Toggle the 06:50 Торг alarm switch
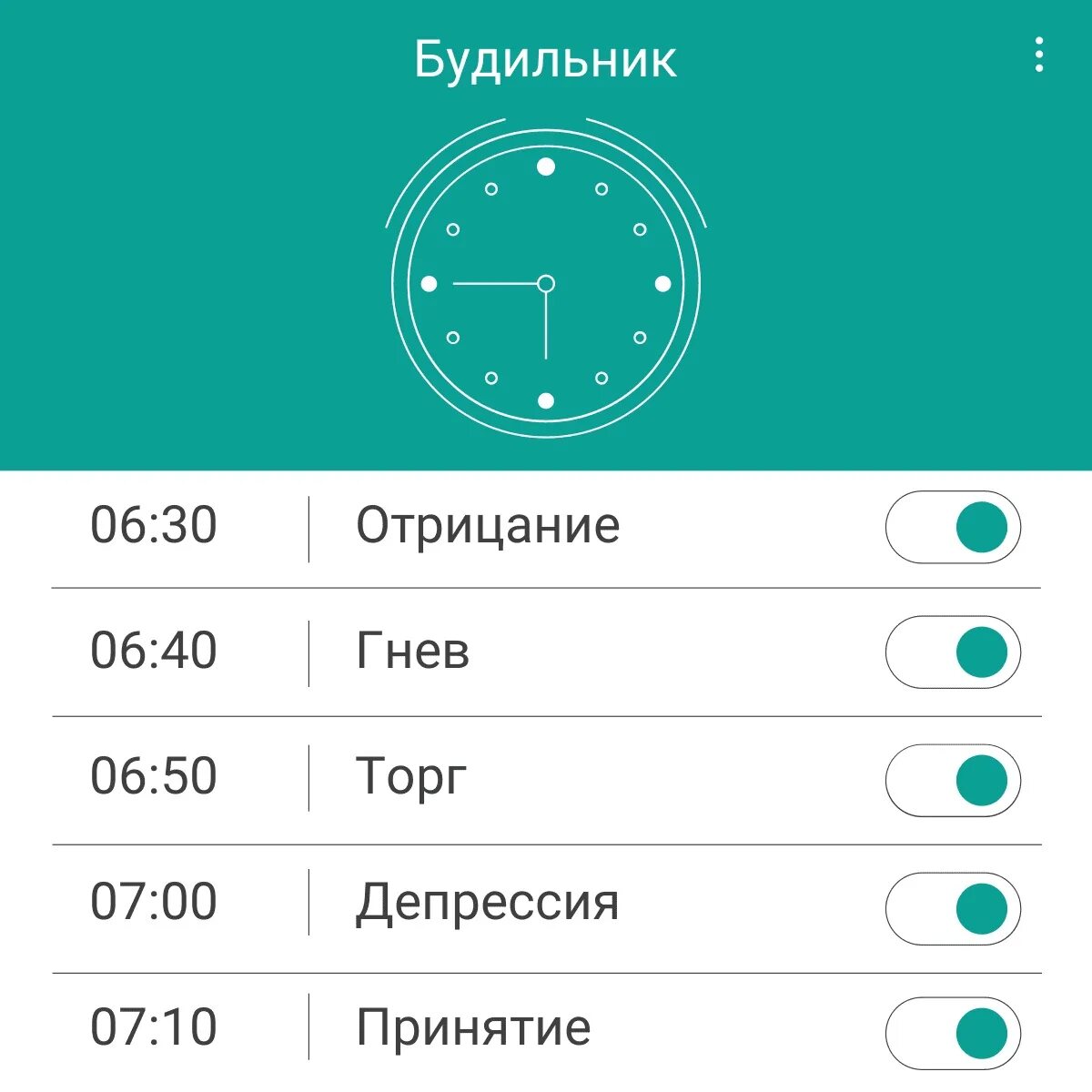Image resolution: width=1092 pixels, height=1092 pixels. coord(953,780)
